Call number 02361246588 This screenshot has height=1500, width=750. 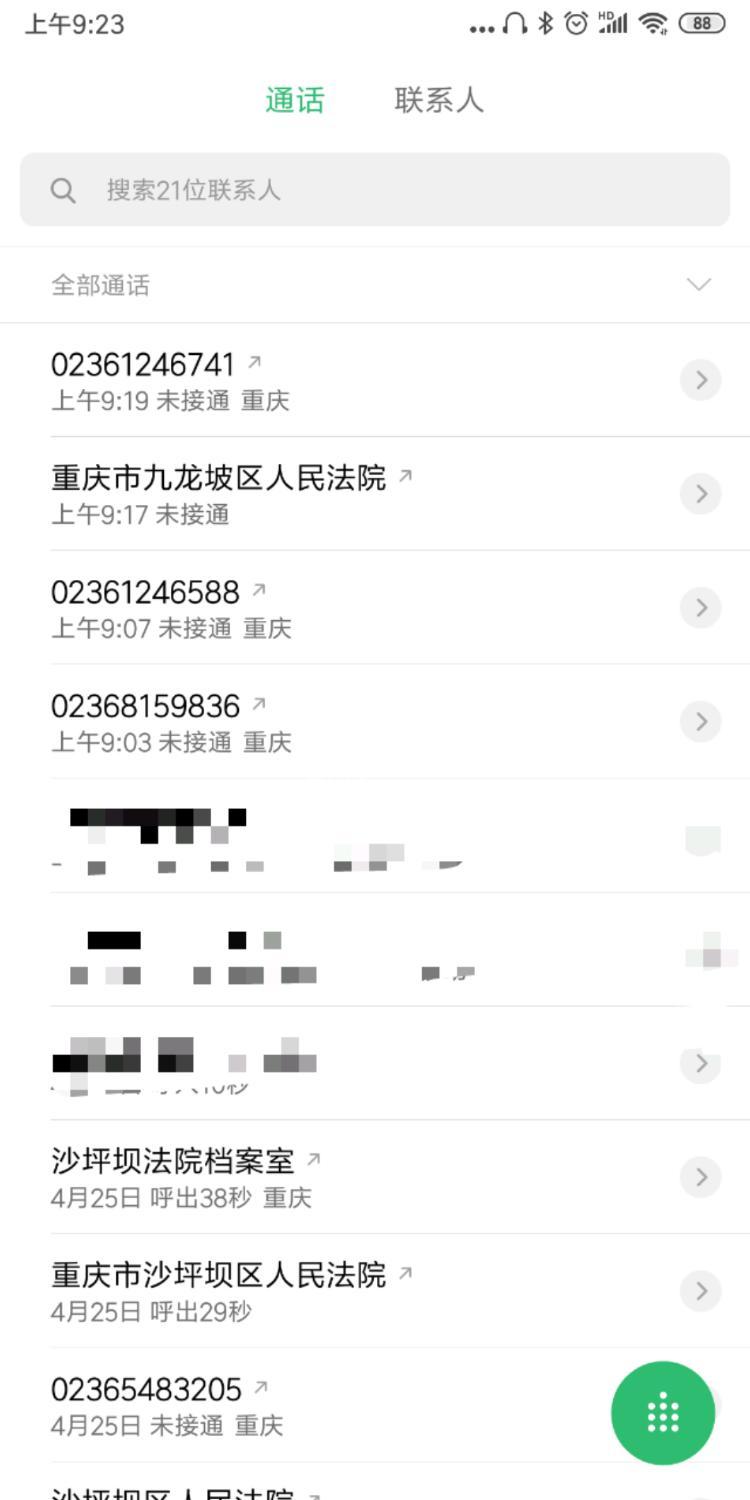(x=300, y=608)
